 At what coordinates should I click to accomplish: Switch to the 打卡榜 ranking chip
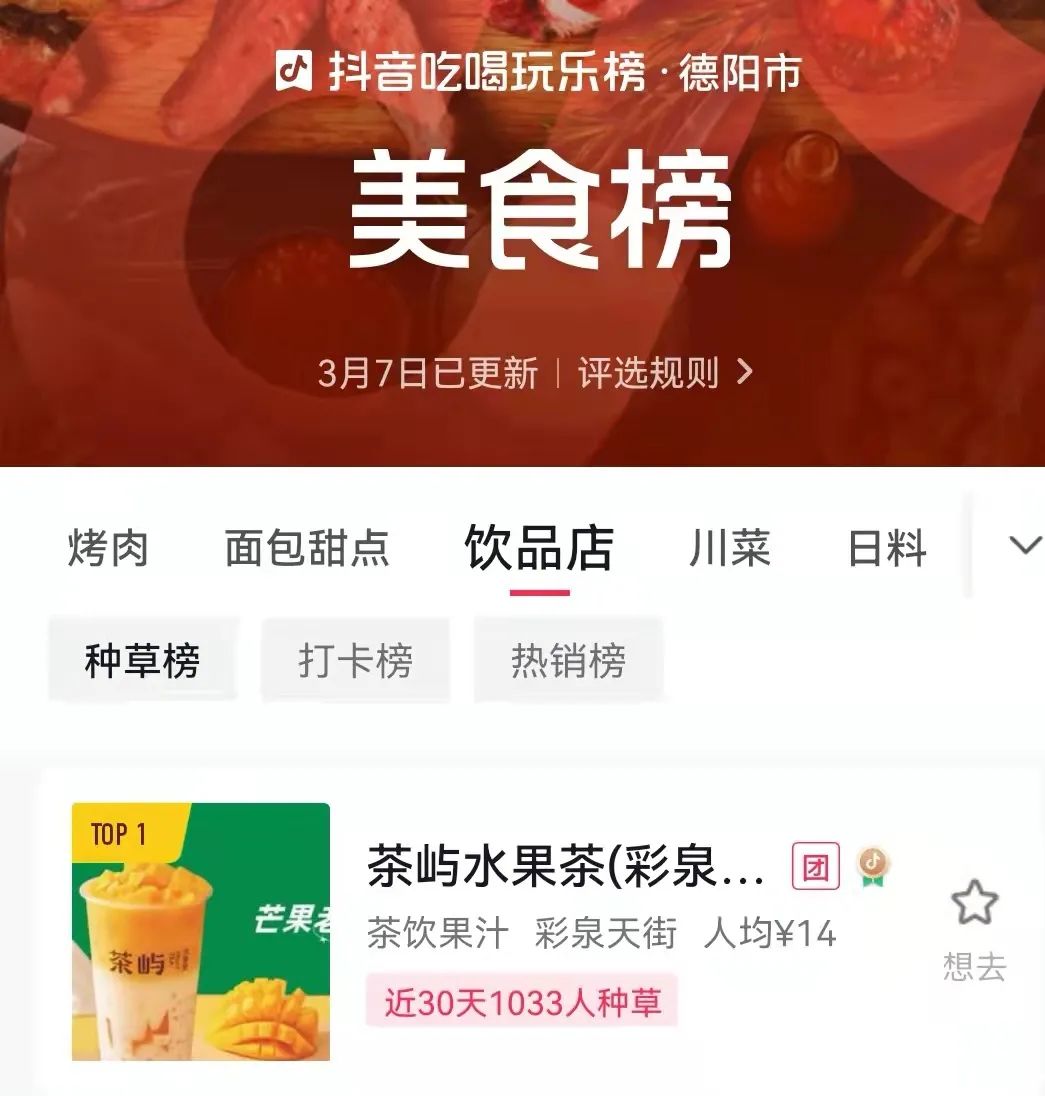point(355,661)
